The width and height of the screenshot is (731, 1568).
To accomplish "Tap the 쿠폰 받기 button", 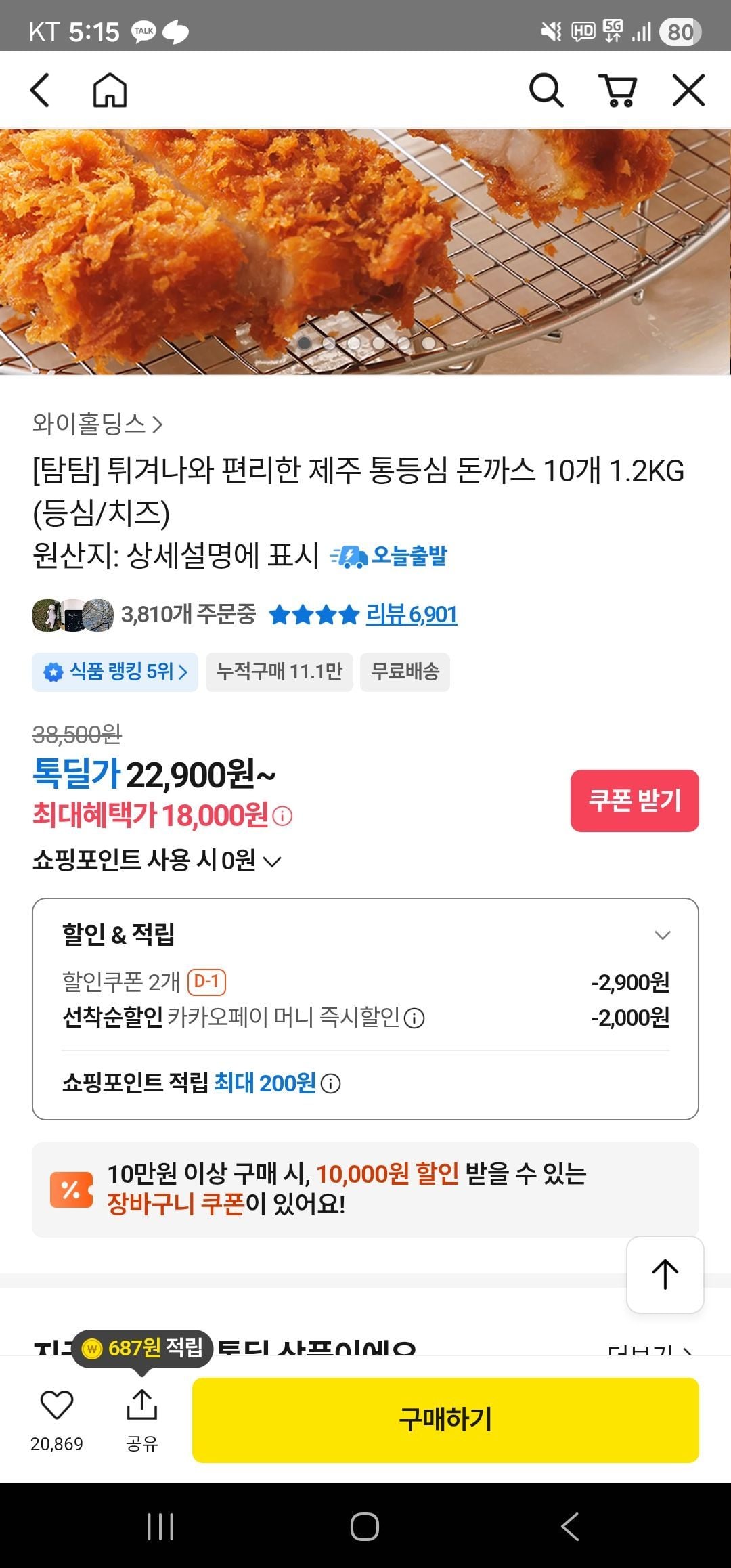I will coord(634,800).
